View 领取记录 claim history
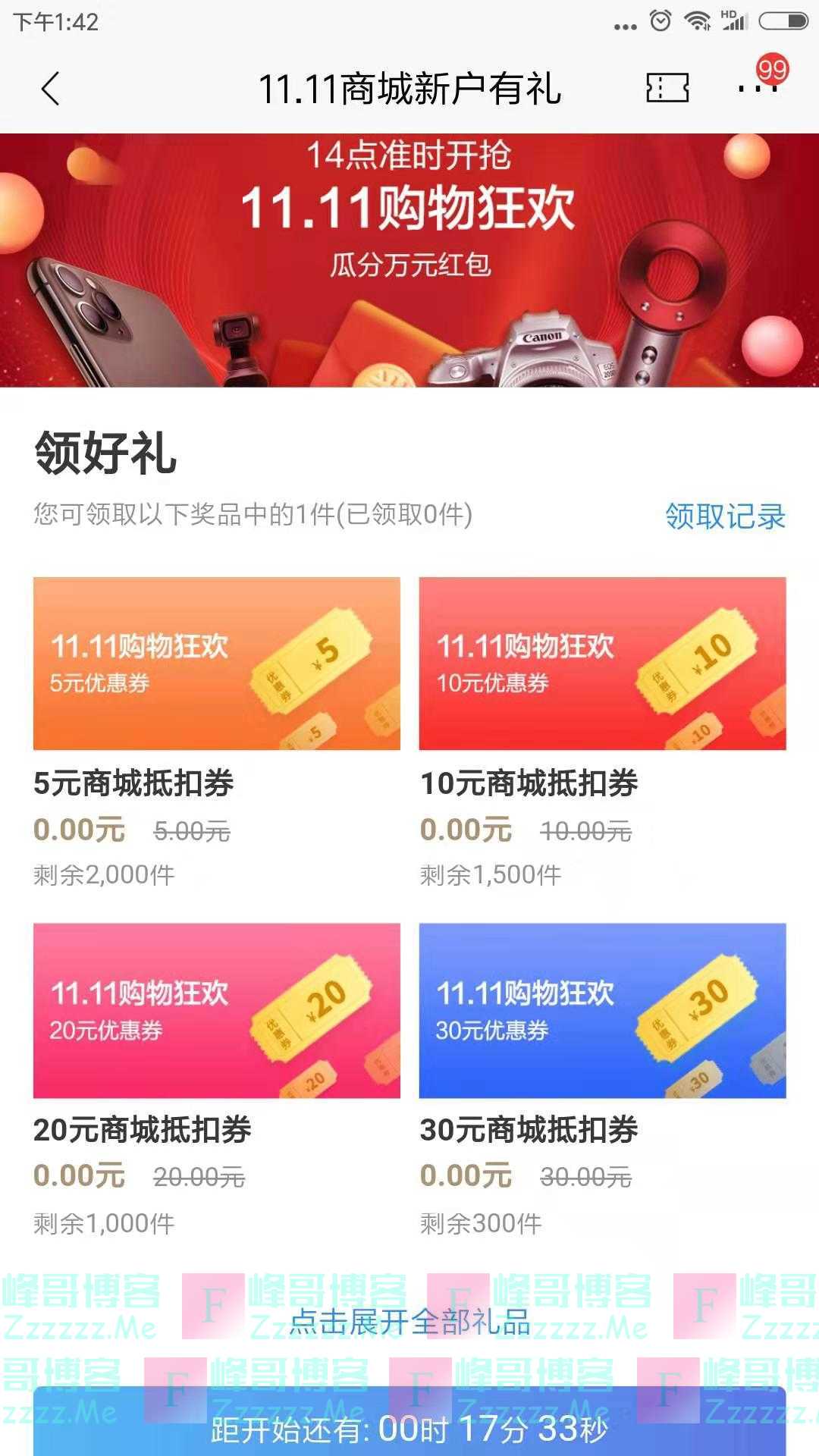Image resolution: width=819 pixels, height=1456 pixels. [724, 516]
